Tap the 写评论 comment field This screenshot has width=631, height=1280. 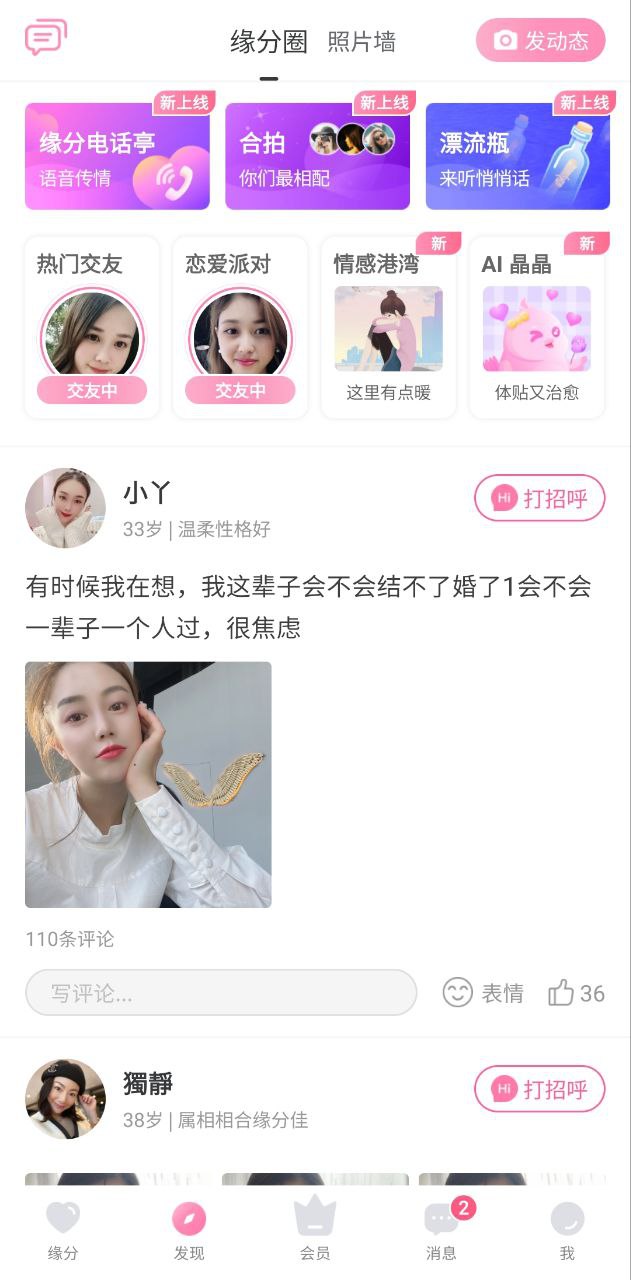click(220, 993)
